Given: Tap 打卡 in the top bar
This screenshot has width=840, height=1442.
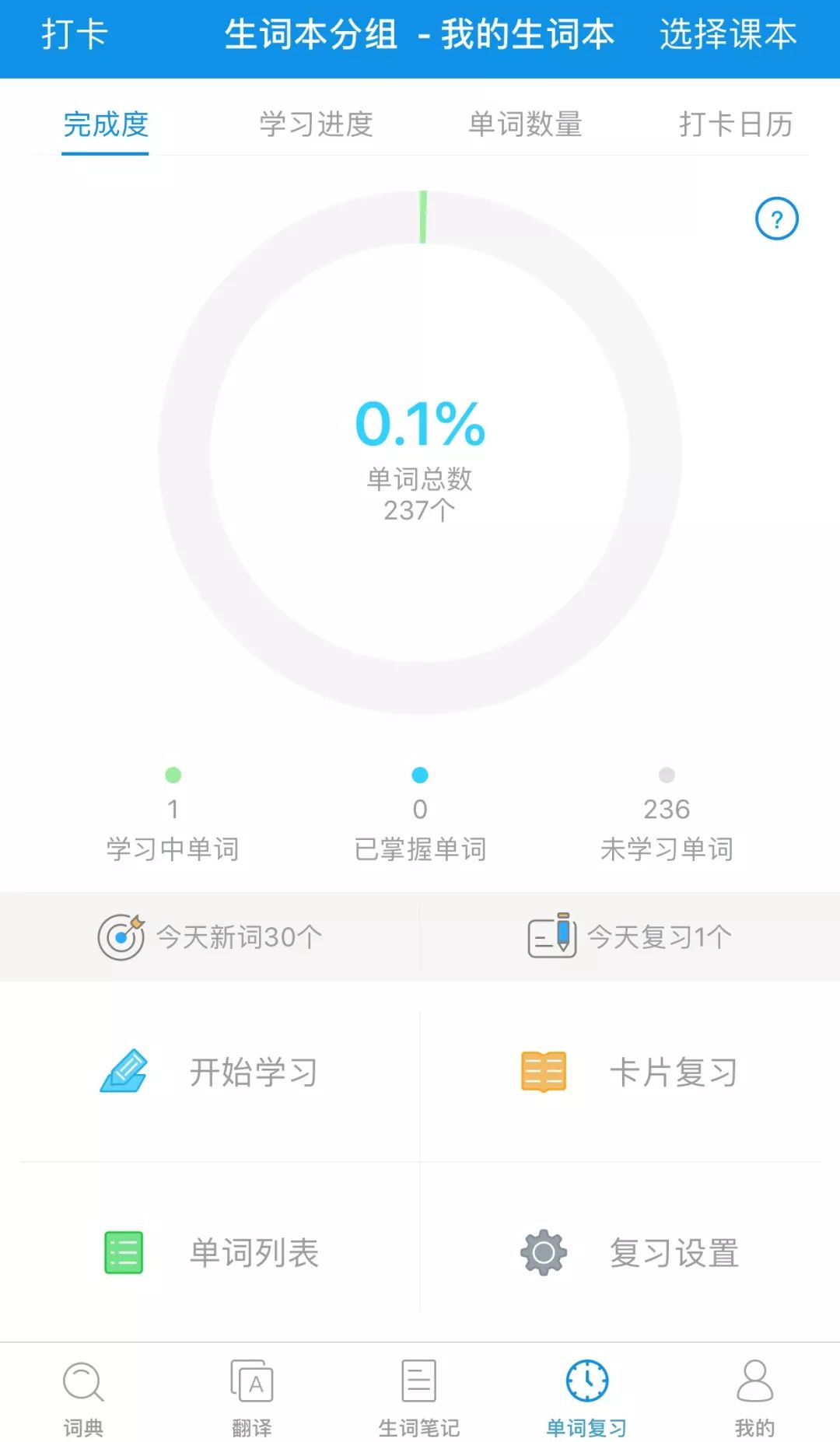Looking at the screenshot, I should (x=74, y=35).
